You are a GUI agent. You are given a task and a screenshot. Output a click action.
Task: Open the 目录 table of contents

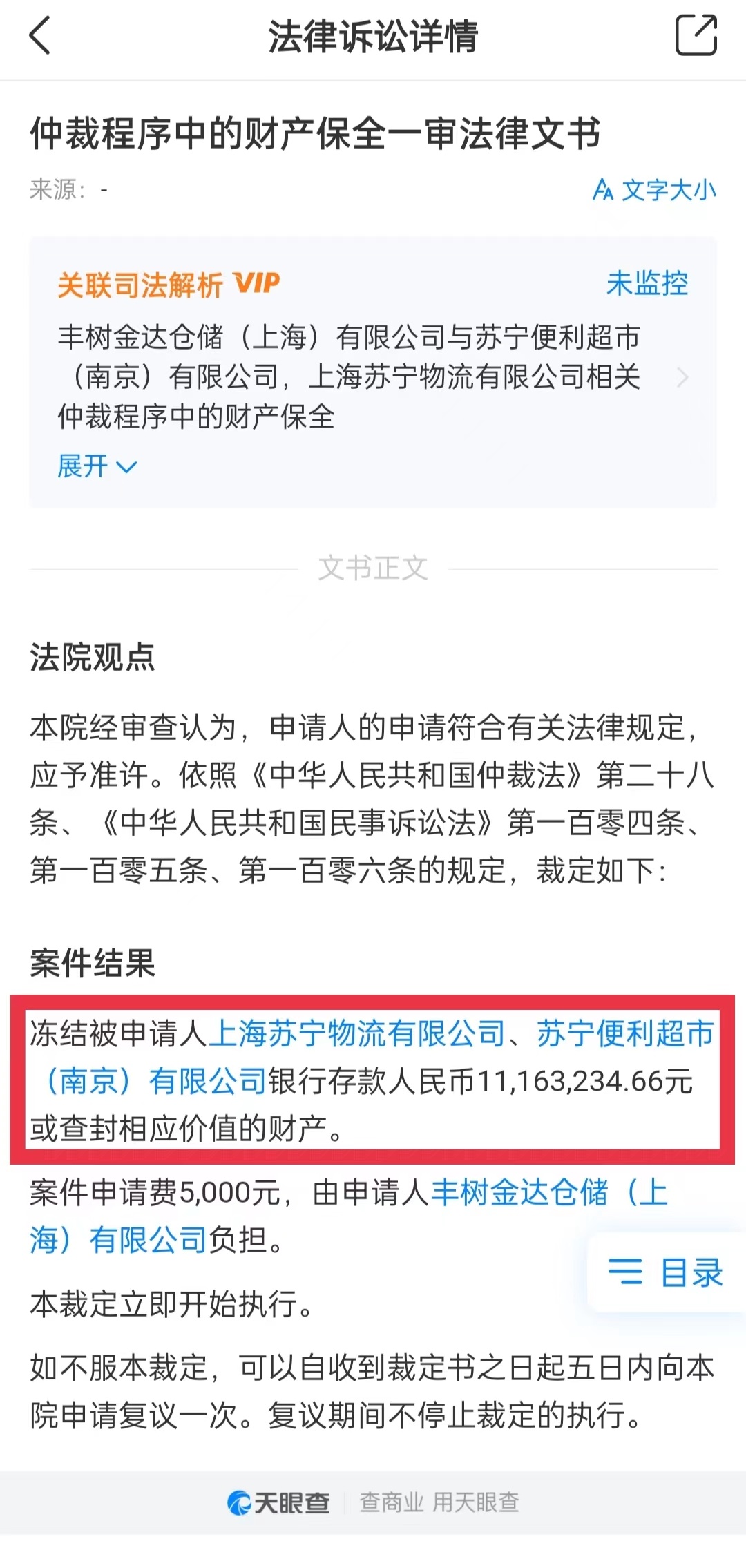(x=665, y=1272)
